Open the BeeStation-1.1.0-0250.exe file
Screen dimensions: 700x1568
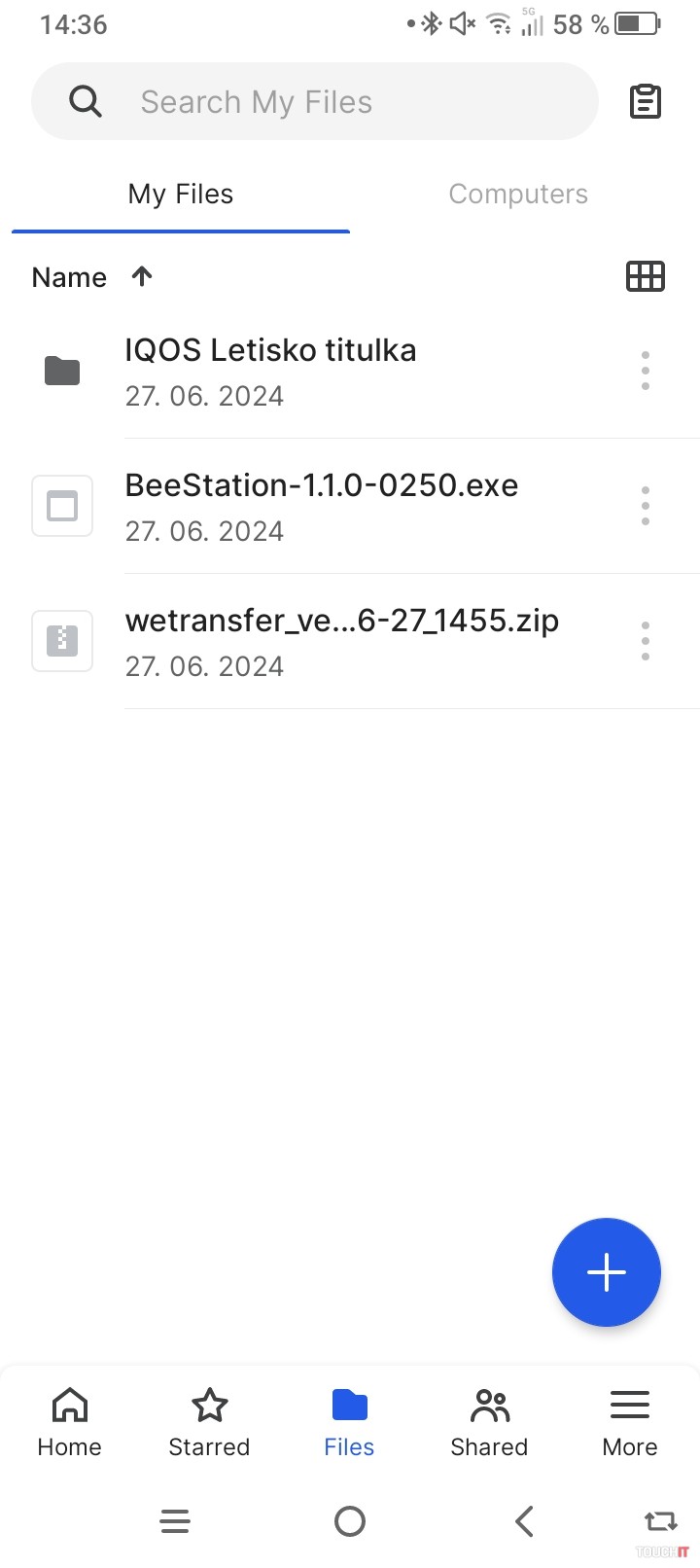click(321, 506)
